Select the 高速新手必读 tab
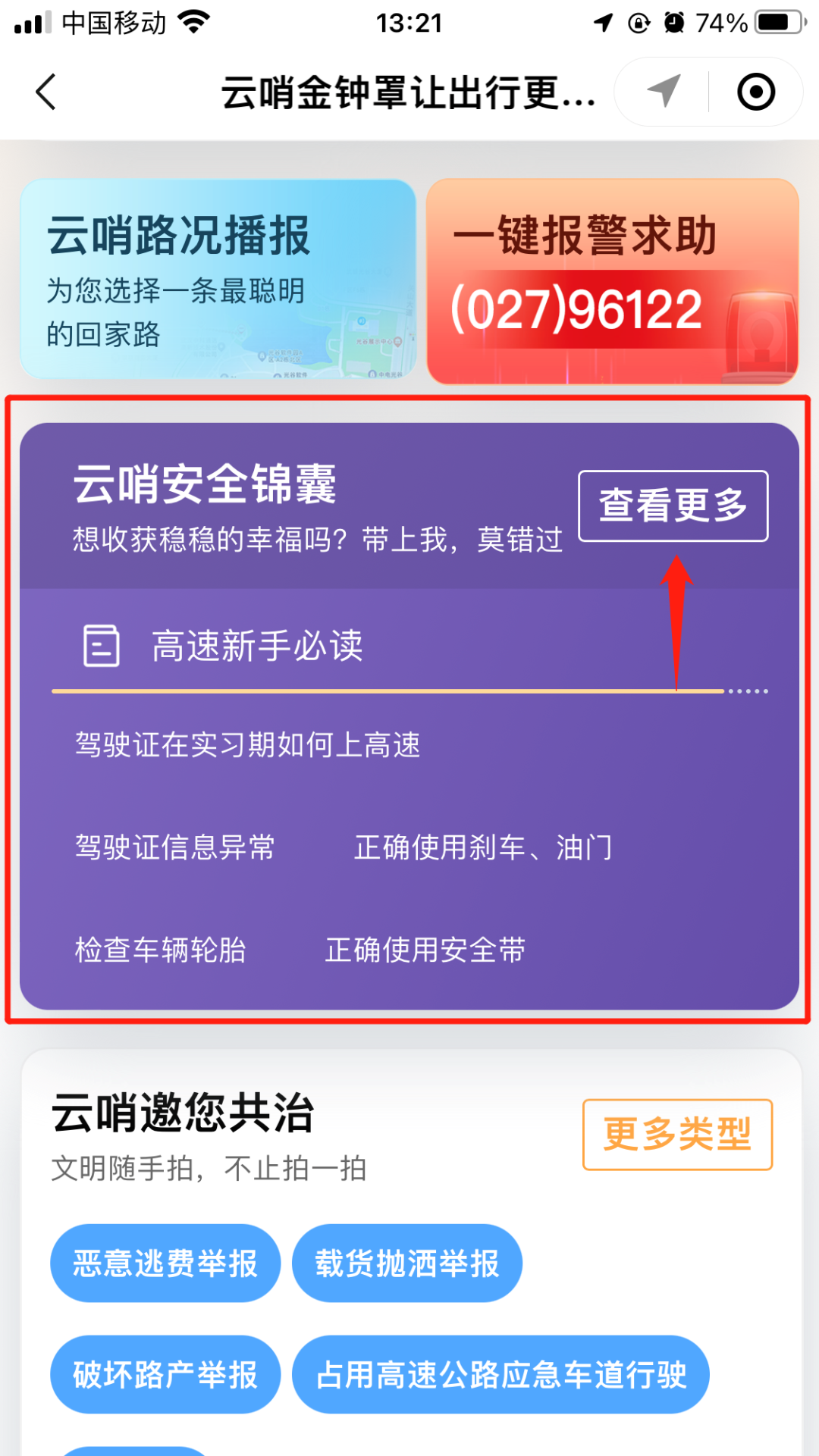The image size is (819, 1456). point(256,646)
